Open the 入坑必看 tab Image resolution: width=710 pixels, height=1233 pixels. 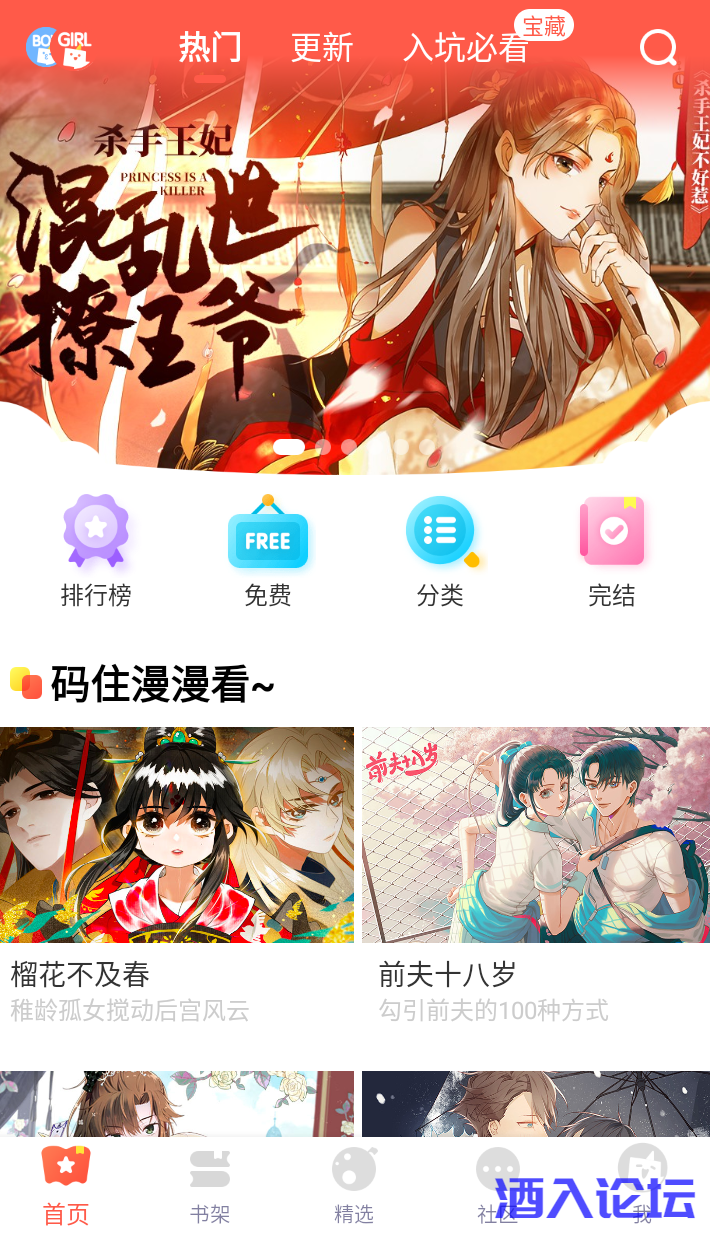466,47
